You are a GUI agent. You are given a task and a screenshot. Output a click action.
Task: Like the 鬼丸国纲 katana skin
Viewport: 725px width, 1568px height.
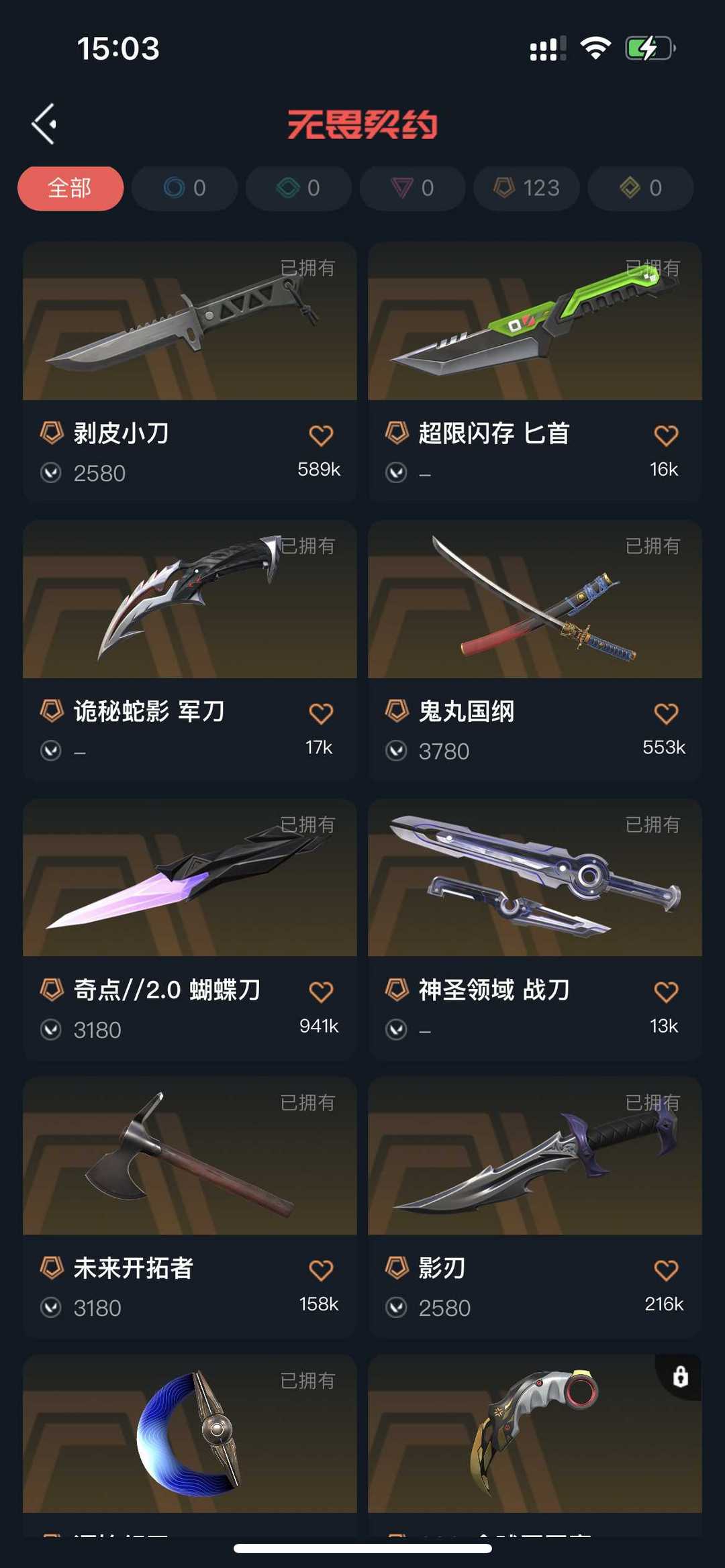pyautogui.click(x=666, y=713)
